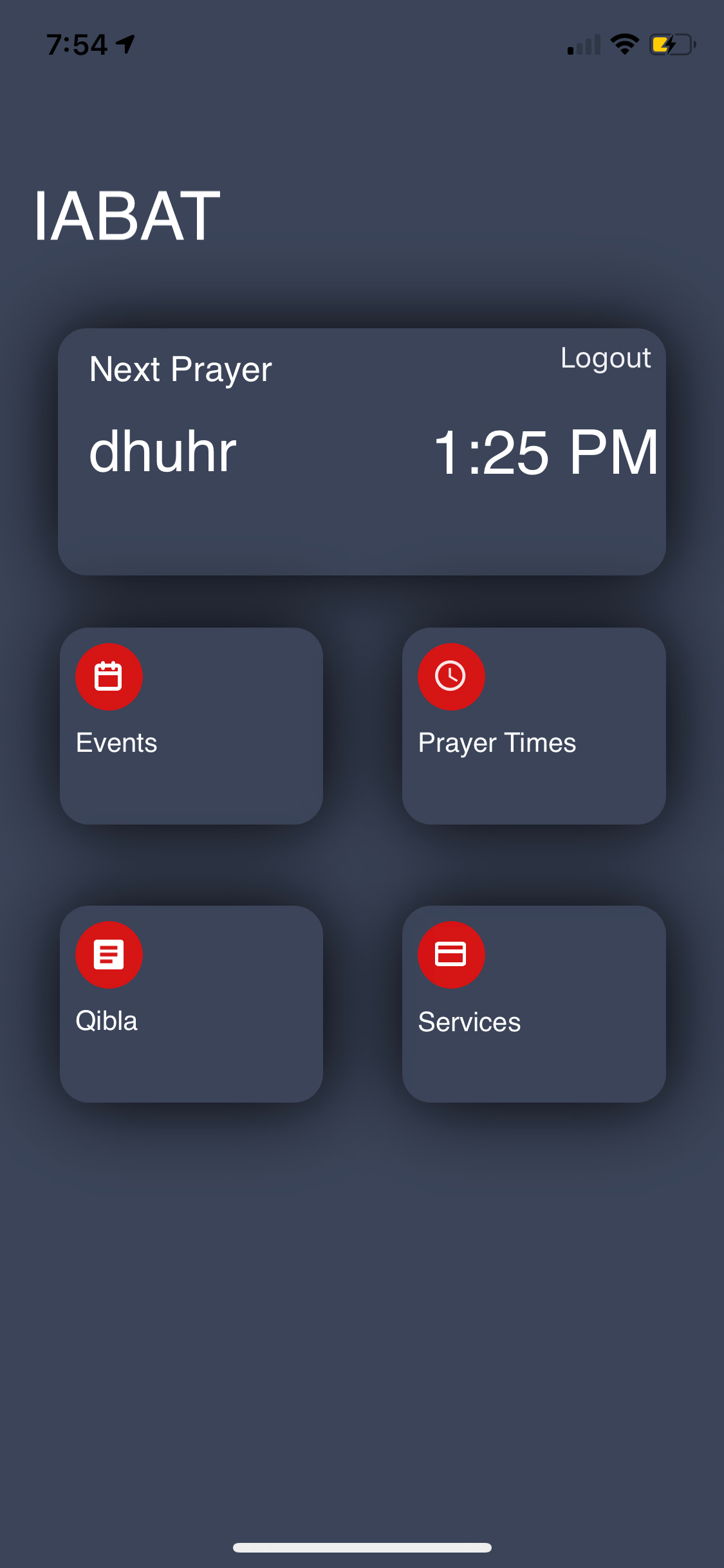Tap the red clock icon on Prayer Times card
The image size is (724, 1568).
(x=450, y=676)
